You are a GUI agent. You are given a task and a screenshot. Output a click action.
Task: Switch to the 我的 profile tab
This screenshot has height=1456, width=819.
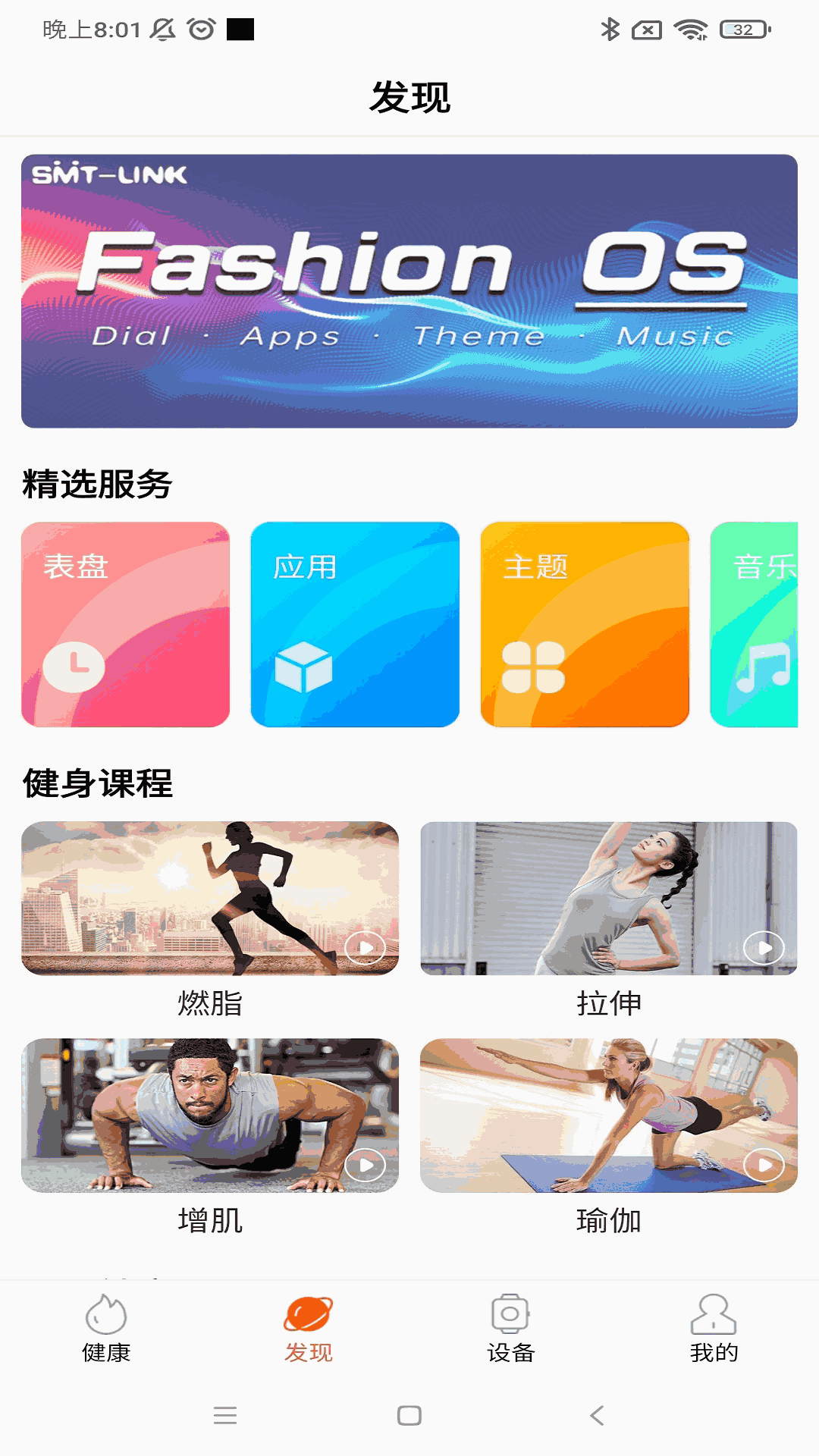click(x=713, y=1329)
